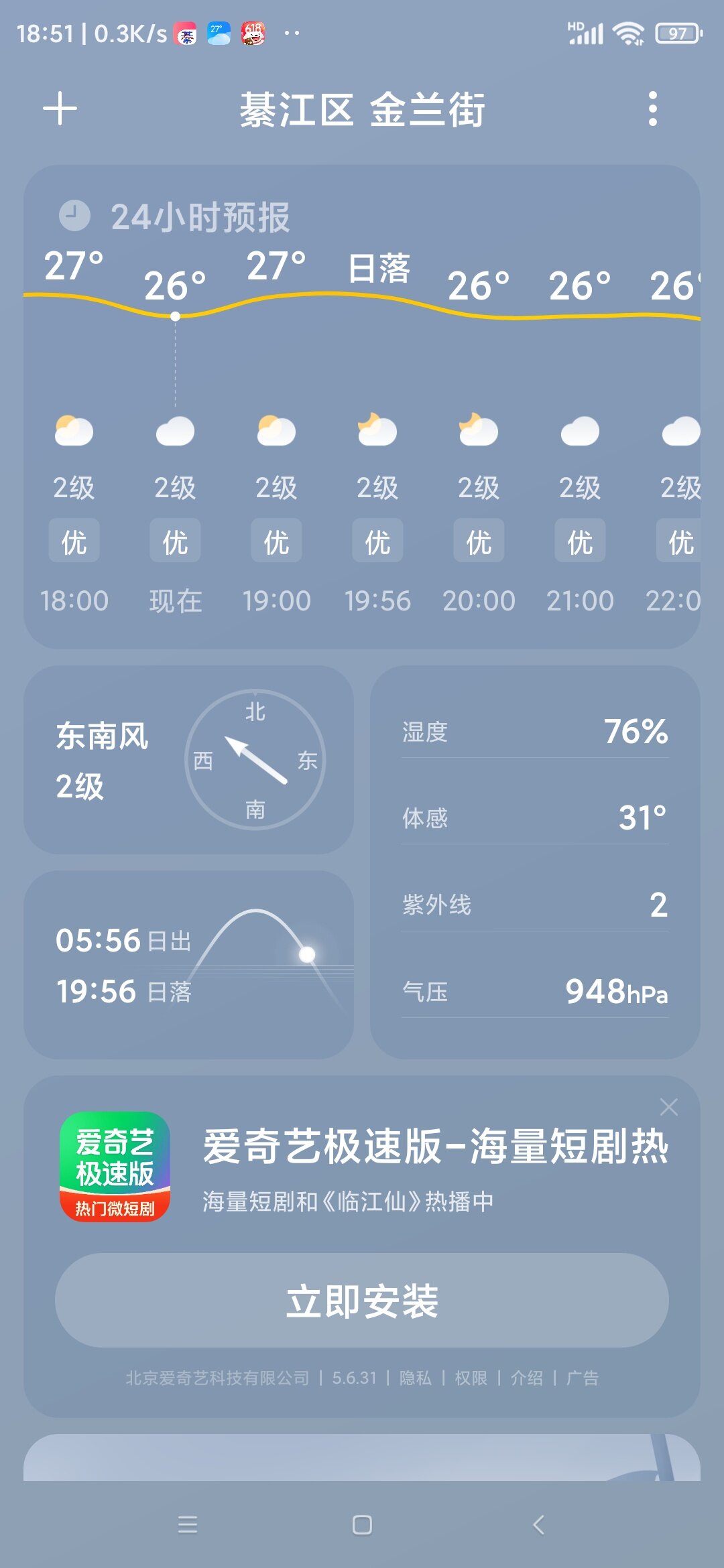The image size is (724, 1568).
Task: Open recent apps from the navigation bar
Action: [188, 1525]
